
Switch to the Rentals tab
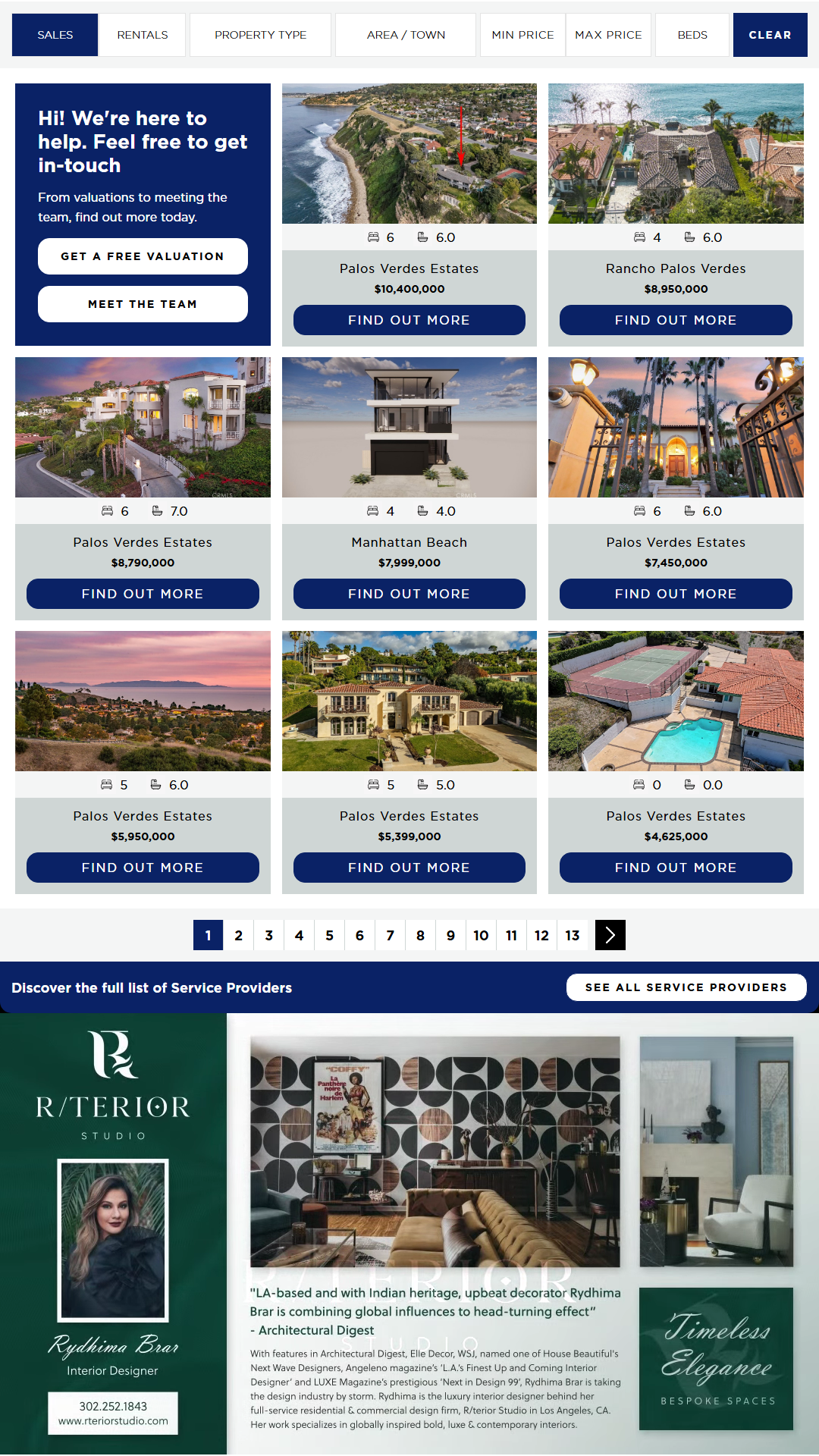142,35
